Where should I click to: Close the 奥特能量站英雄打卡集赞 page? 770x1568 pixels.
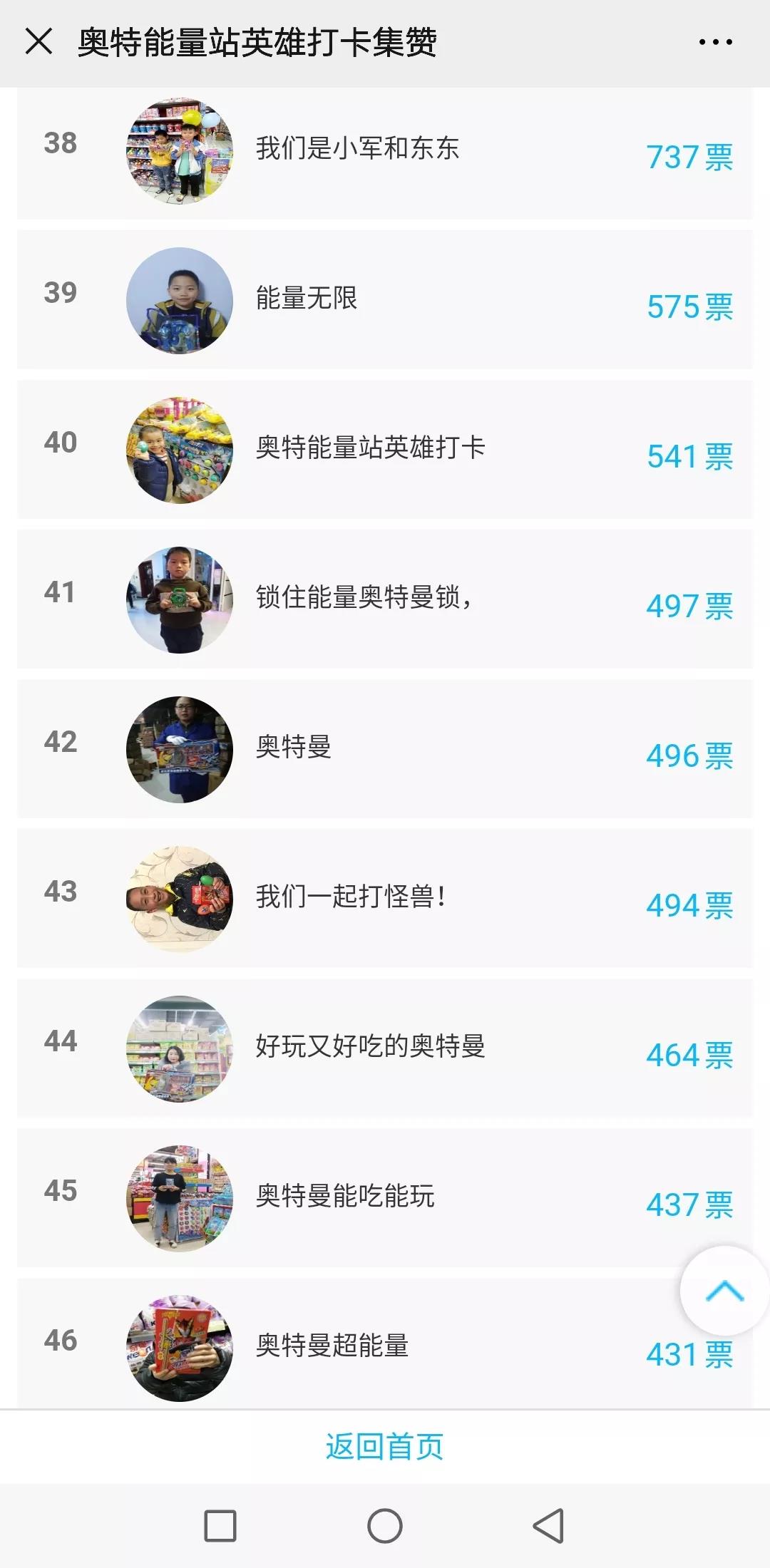click(38, 41)
